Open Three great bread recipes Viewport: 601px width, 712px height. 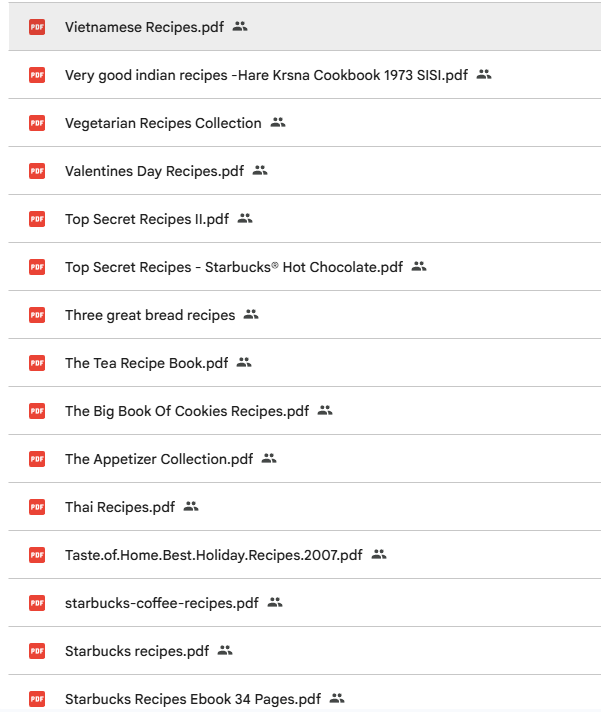tap(150, 315)
